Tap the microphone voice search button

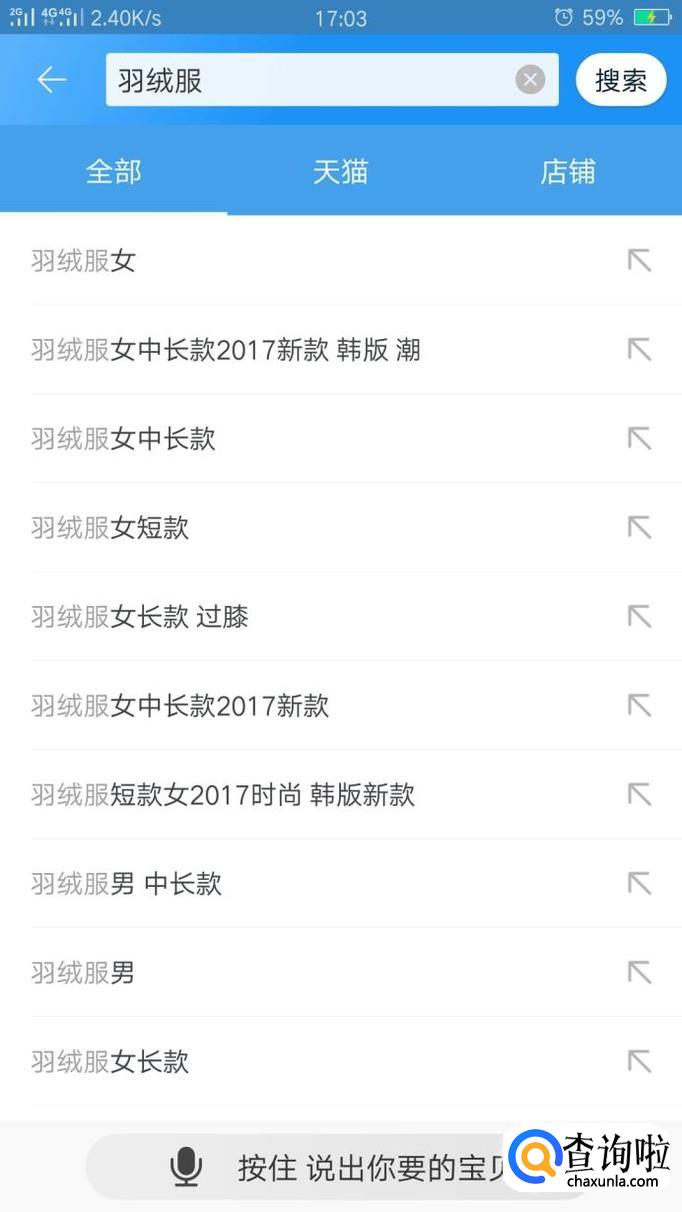[186, 1166]
